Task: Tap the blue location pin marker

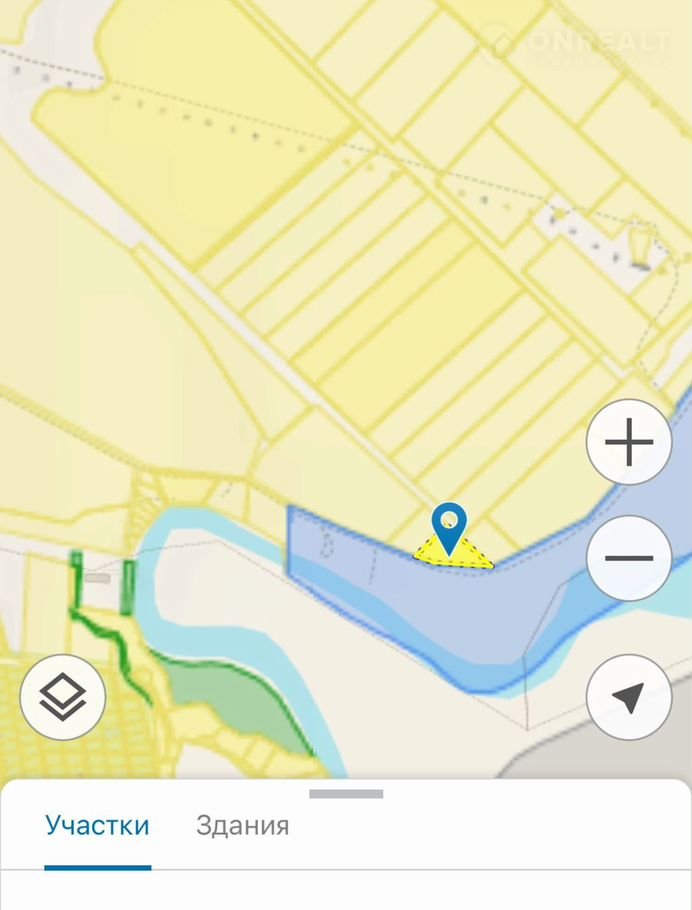Action: 450,526
